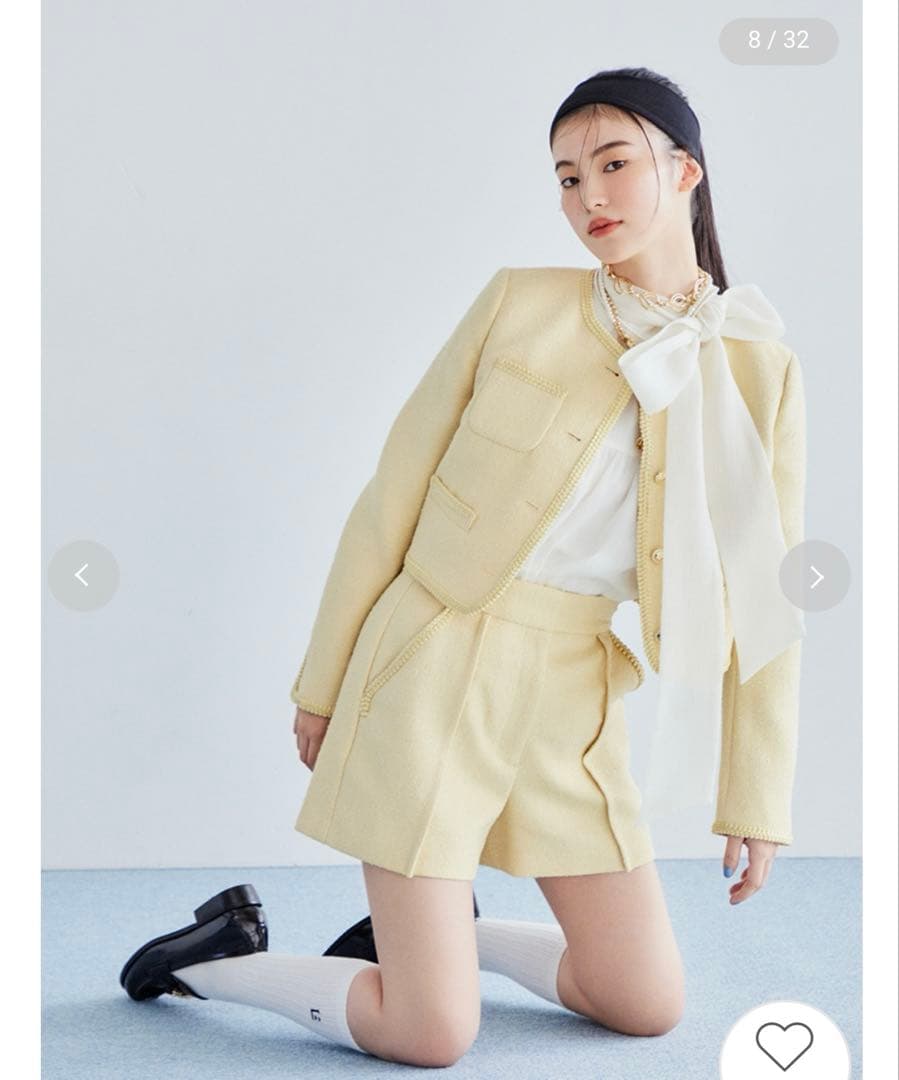The image size is (899, 1080).
Task: Go to the previous product image
Action: pos(83,576)
